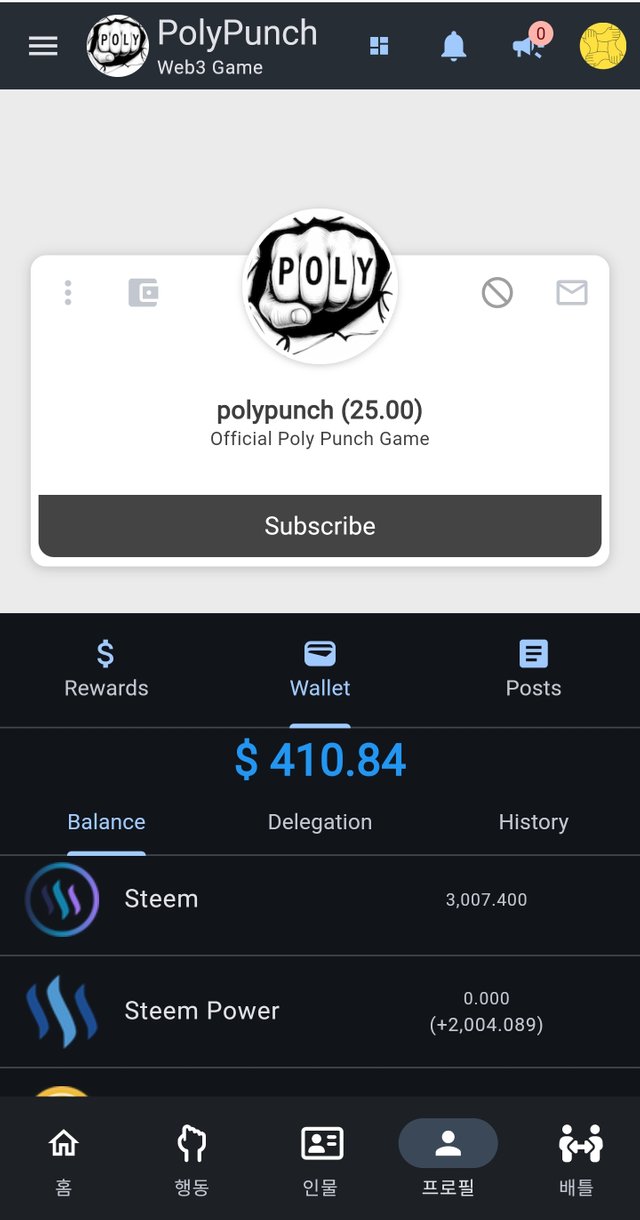Switch to the Rewards tab
Screen dimensions: 640x1220
point(106,670)
